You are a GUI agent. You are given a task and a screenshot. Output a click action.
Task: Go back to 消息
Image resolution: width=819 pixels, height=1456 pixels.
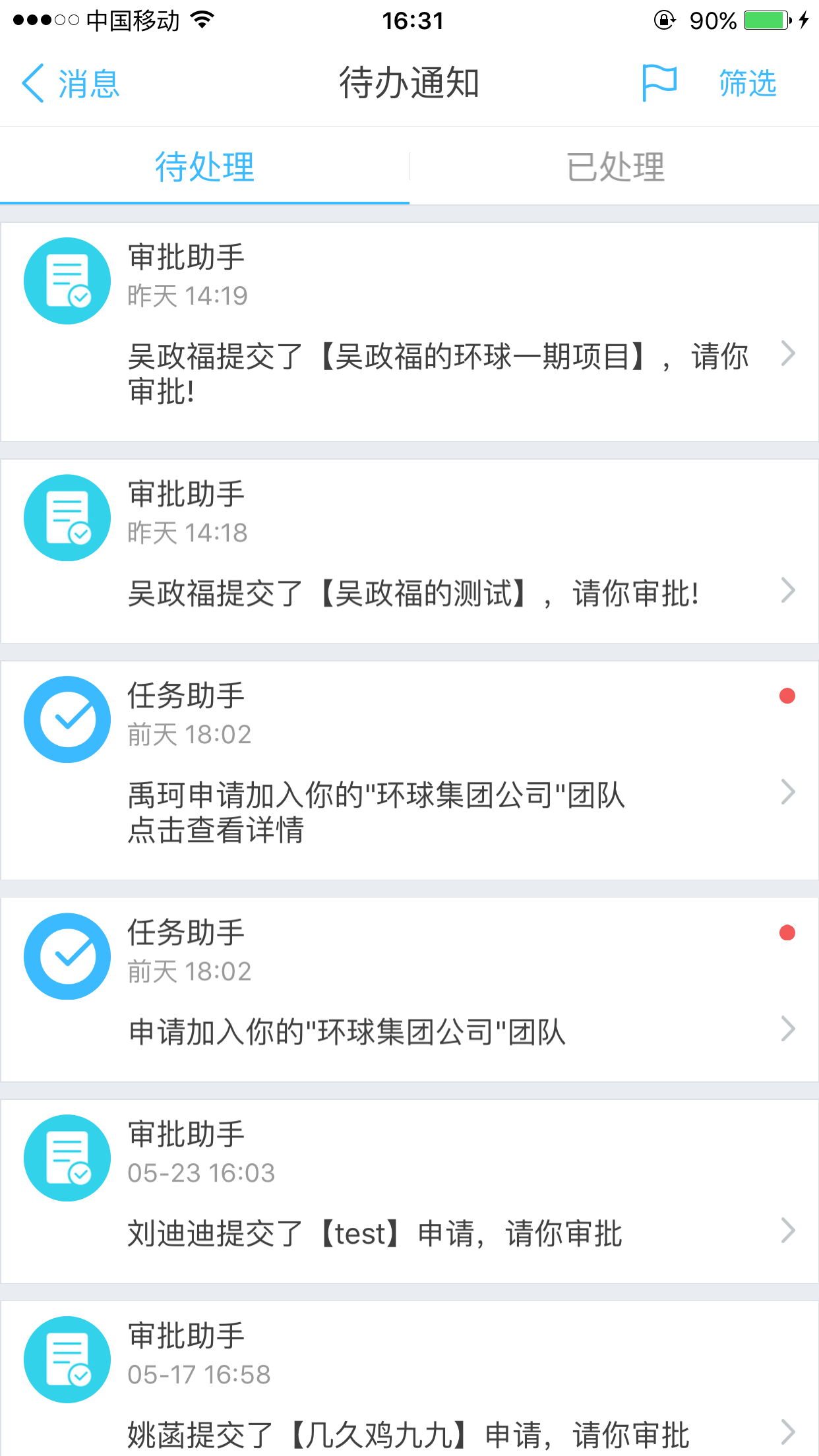[x=70, y=84]
